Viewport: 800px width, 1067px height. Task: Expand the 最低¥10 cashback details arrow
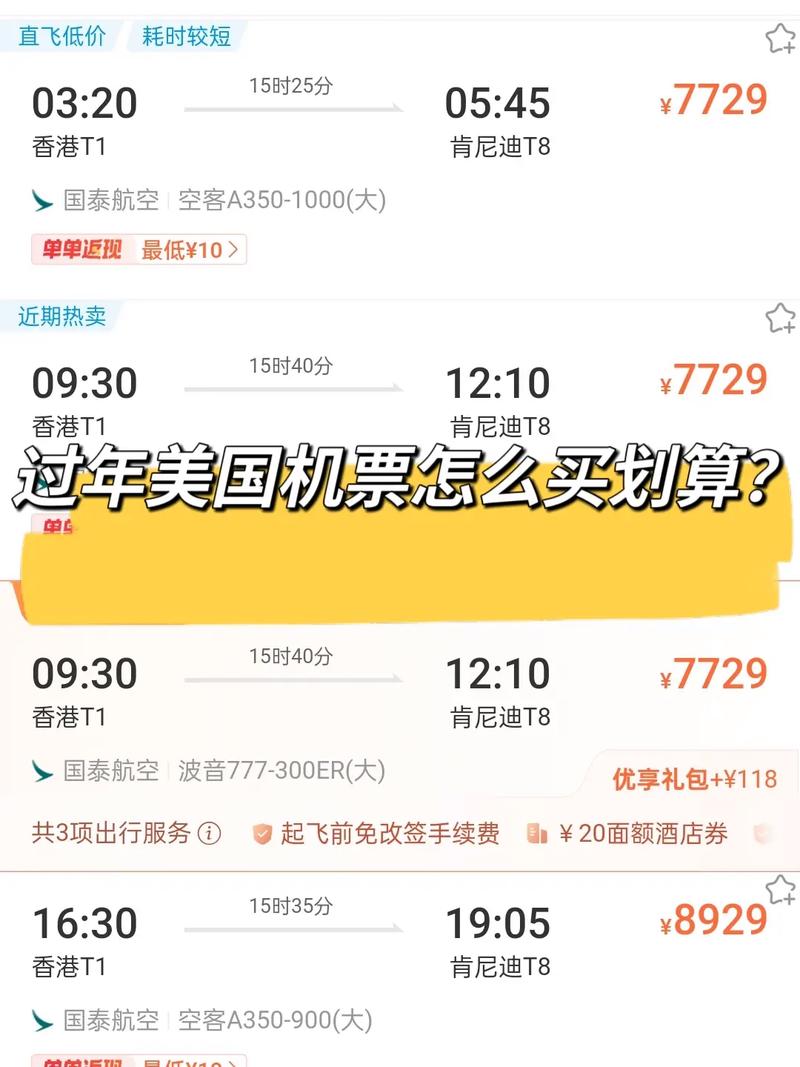pos(232,250)
